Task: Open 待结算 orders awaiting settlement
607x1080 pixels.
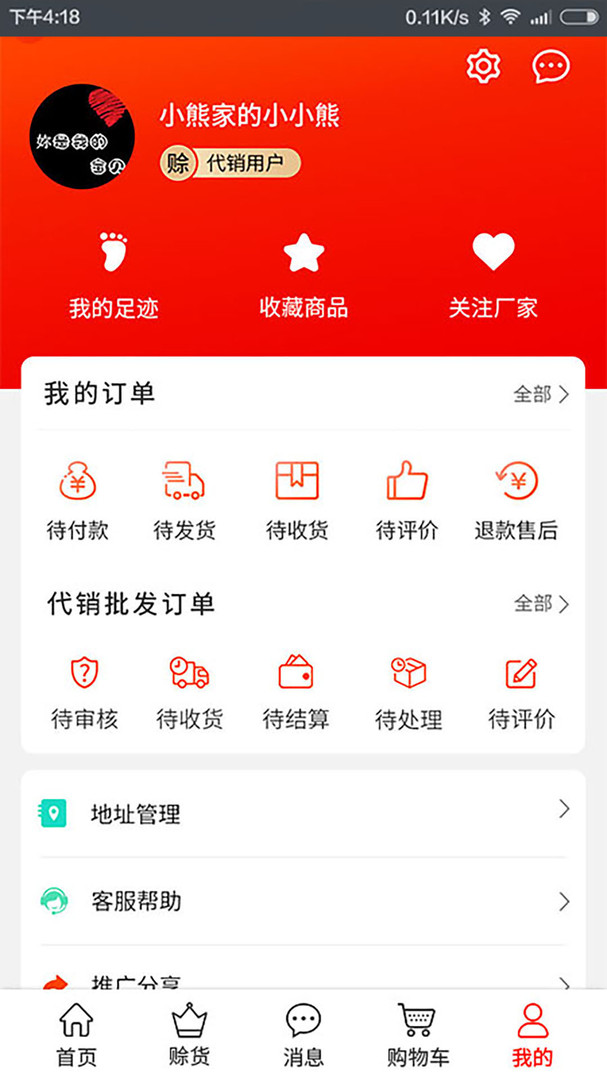Action: (x=296, y=690)
